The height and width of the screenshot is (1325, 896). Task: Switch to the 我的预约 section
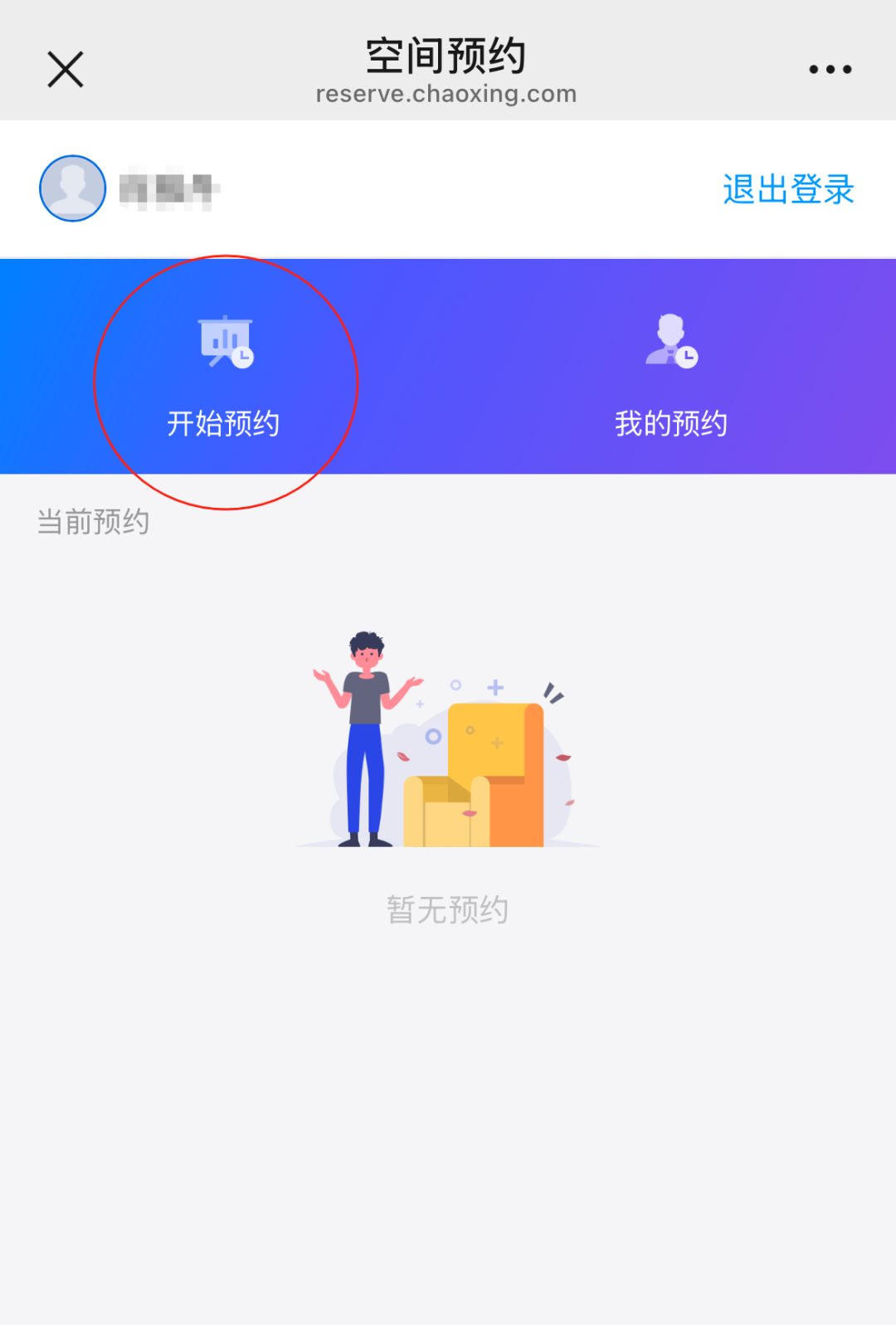click(672, 423)
